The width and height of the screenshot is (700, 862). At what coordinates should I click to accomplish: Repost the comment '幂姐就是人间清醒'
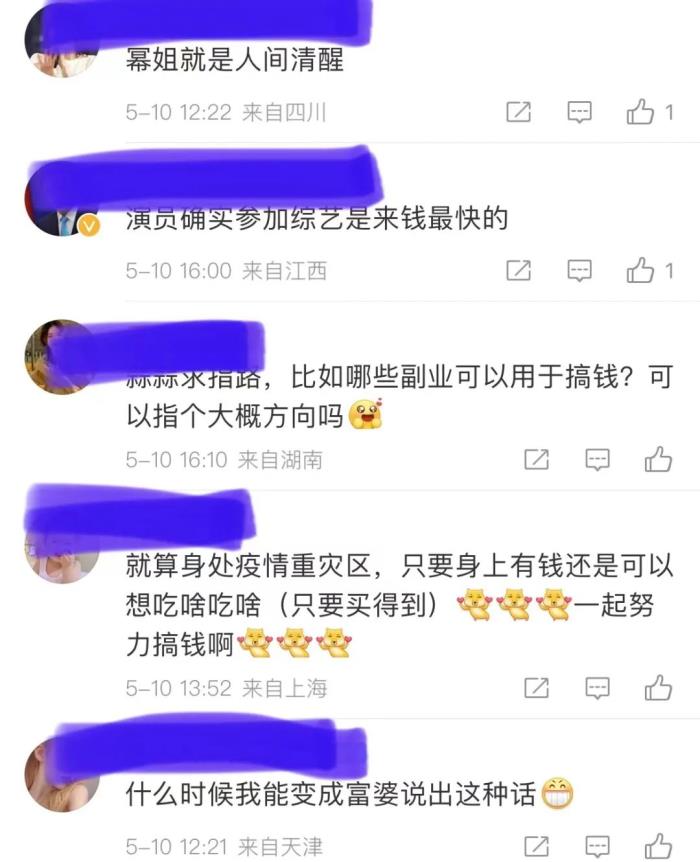(519, 112)
